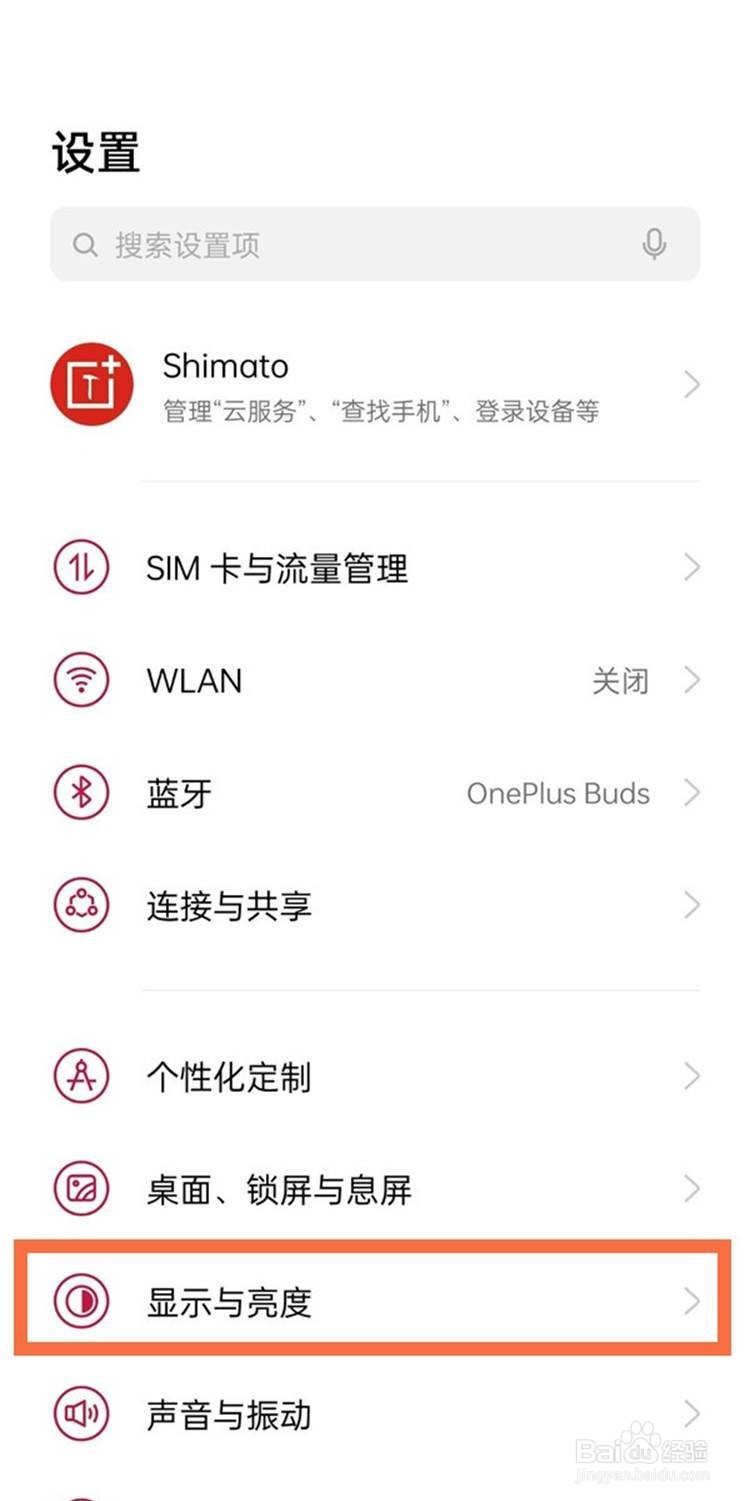Viewport: 750px width, 1501px height.
Task: Go to 个性化定制 settings
Action: 375,1077
